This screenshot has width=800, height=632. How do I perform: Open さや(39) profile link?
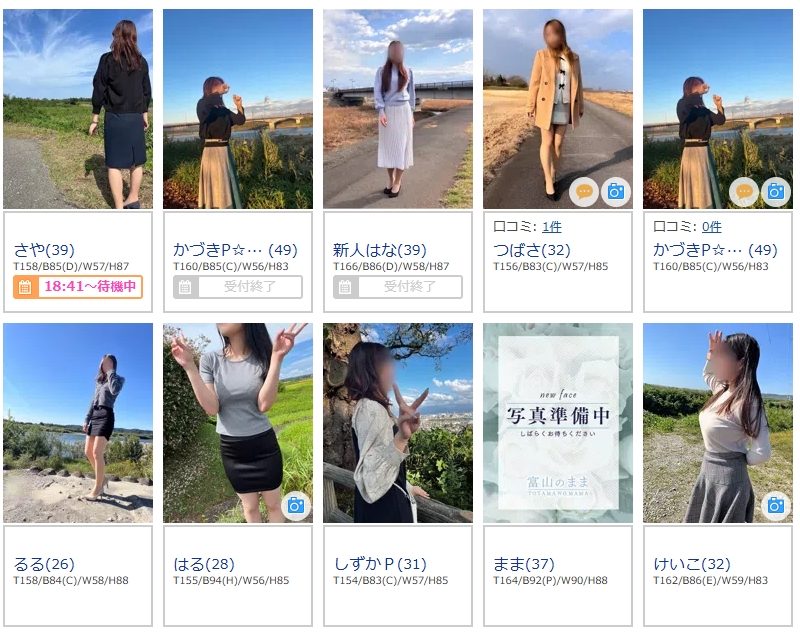[x=44, y=250]
